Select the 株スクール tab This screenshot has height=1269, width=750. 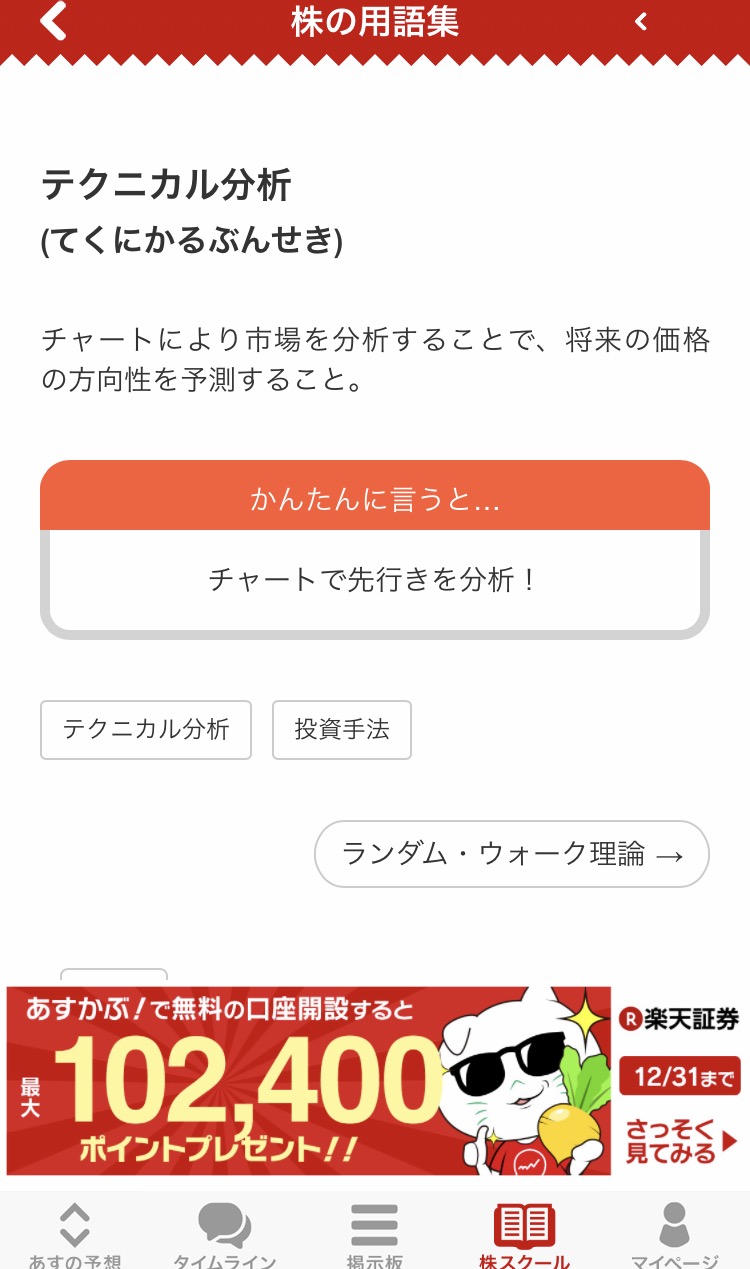click(524, 1236)
